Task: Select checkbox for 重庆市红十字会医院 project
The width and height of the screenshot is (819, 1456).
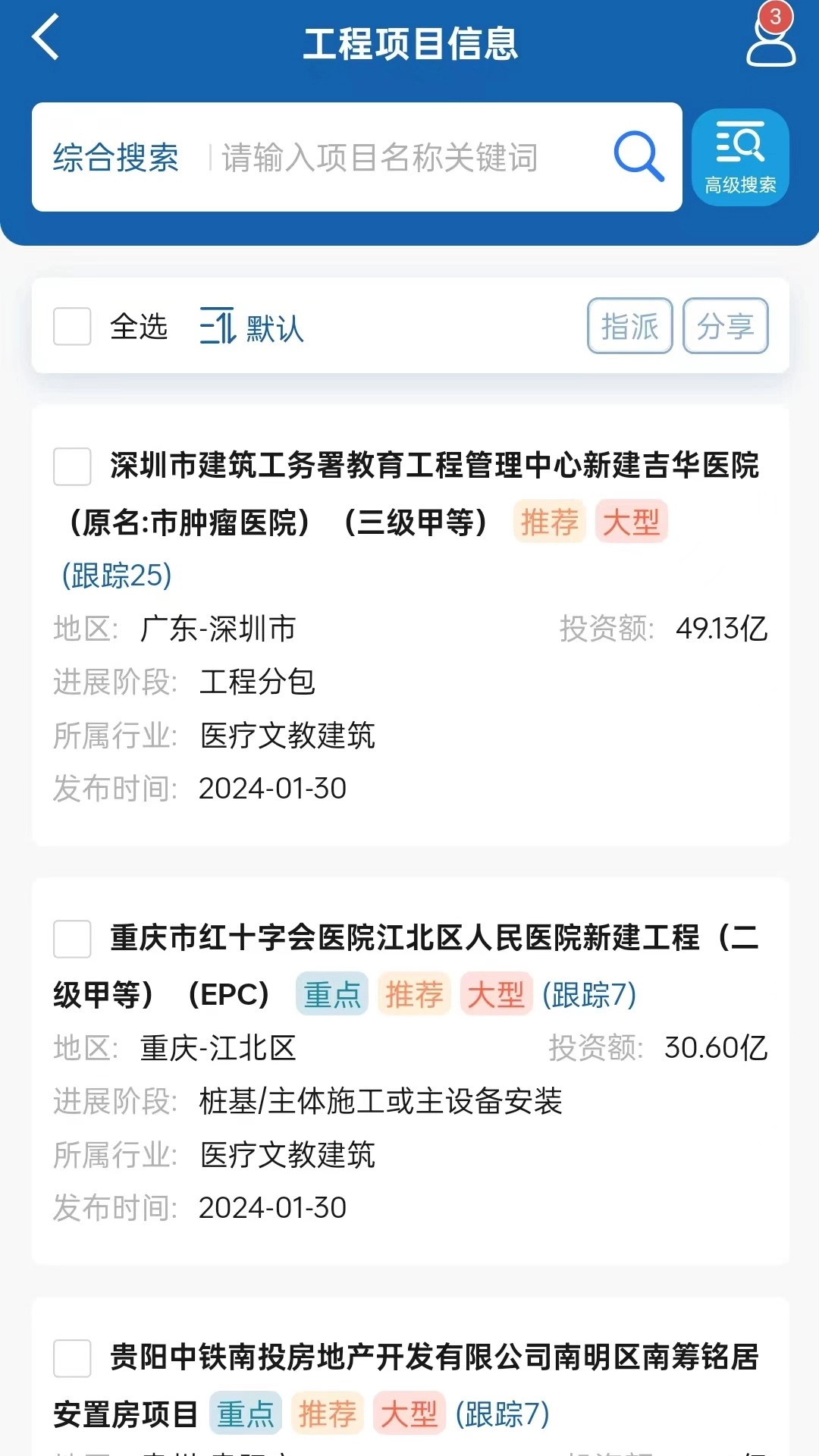Action: click(x=72, y=939)
